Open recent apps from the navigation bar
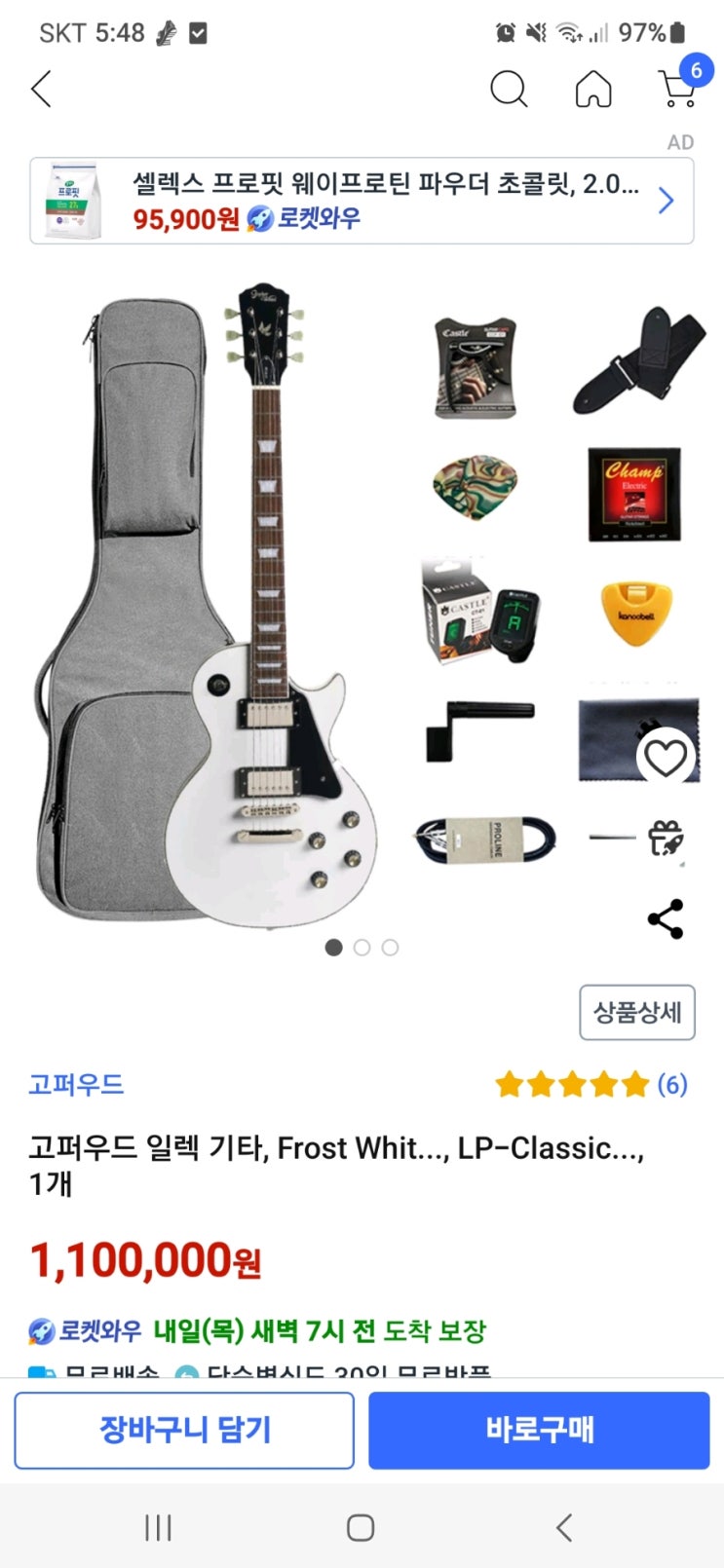This screenshot has height=1568, width=724. tap(158, 1527)
